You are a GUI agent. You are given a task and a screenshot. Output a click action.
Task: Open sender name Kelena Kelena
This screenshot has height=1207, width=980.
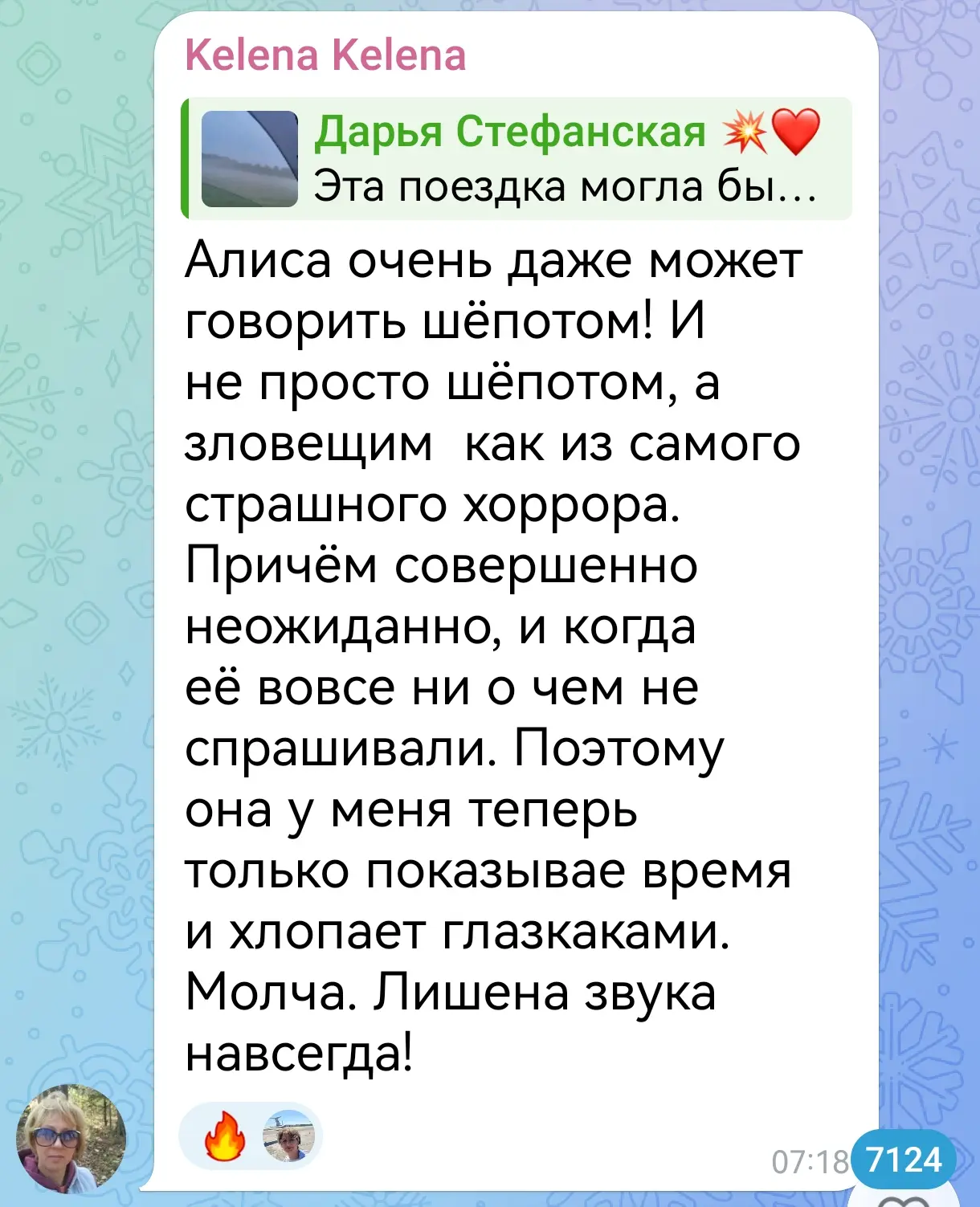pyautogui.click(x=325, y=55)
